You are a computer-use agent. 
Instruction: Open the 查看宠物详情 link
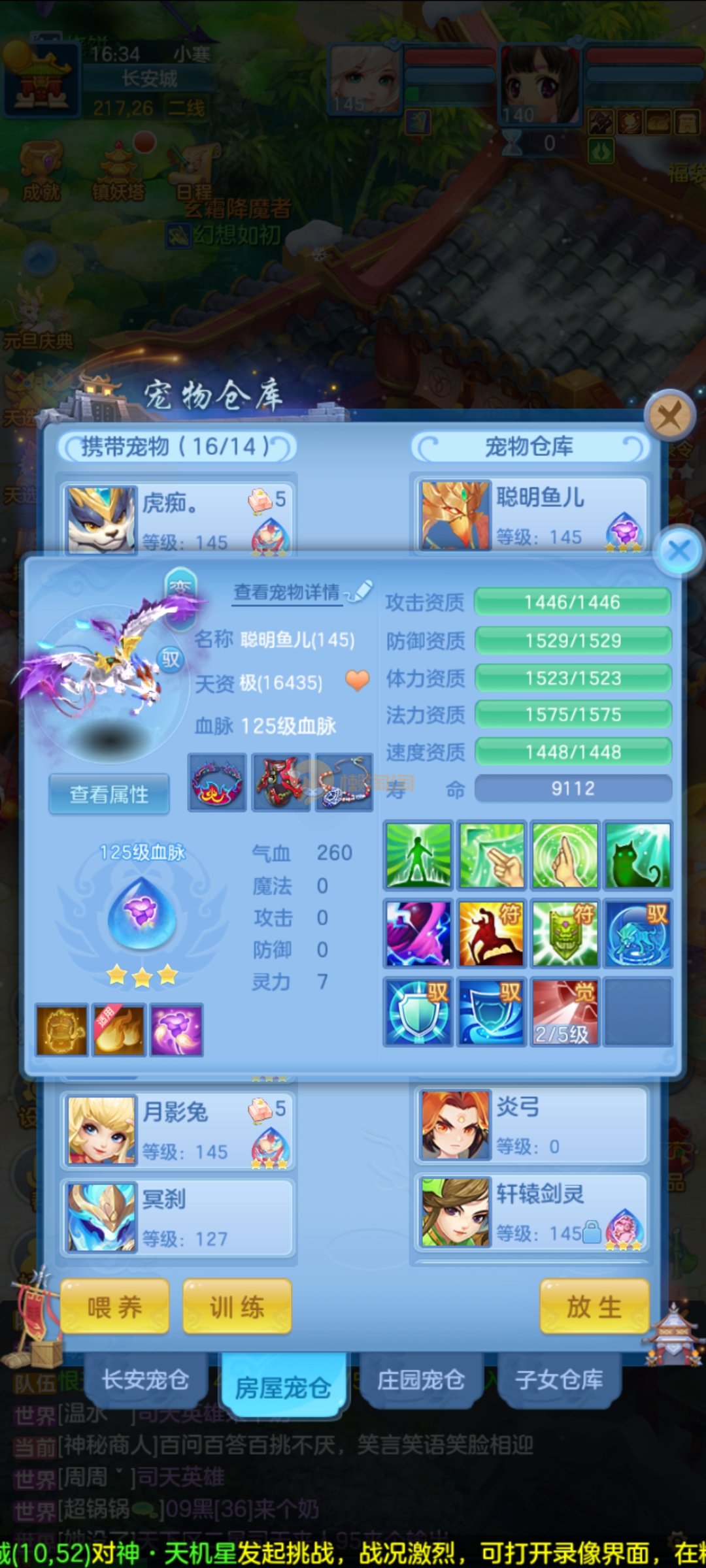point(288,592)
